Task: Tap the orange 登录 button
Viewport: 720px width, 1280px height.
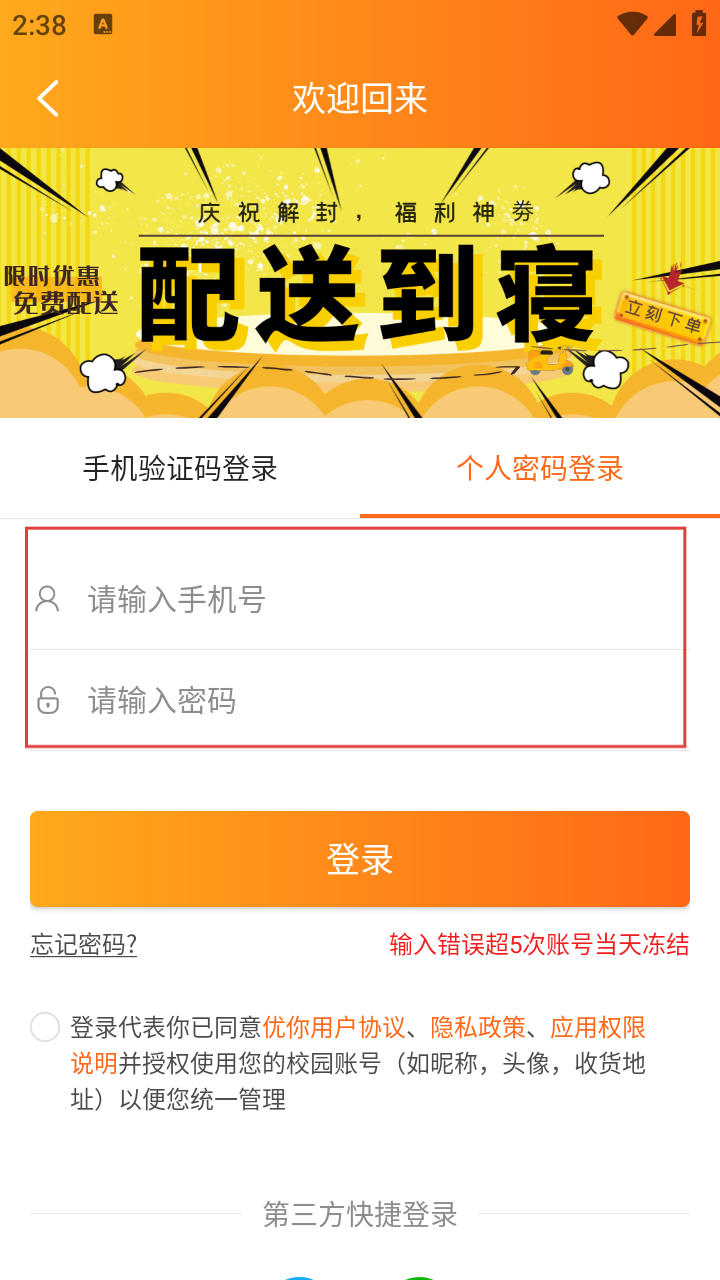Action: (x=360, y=859)
